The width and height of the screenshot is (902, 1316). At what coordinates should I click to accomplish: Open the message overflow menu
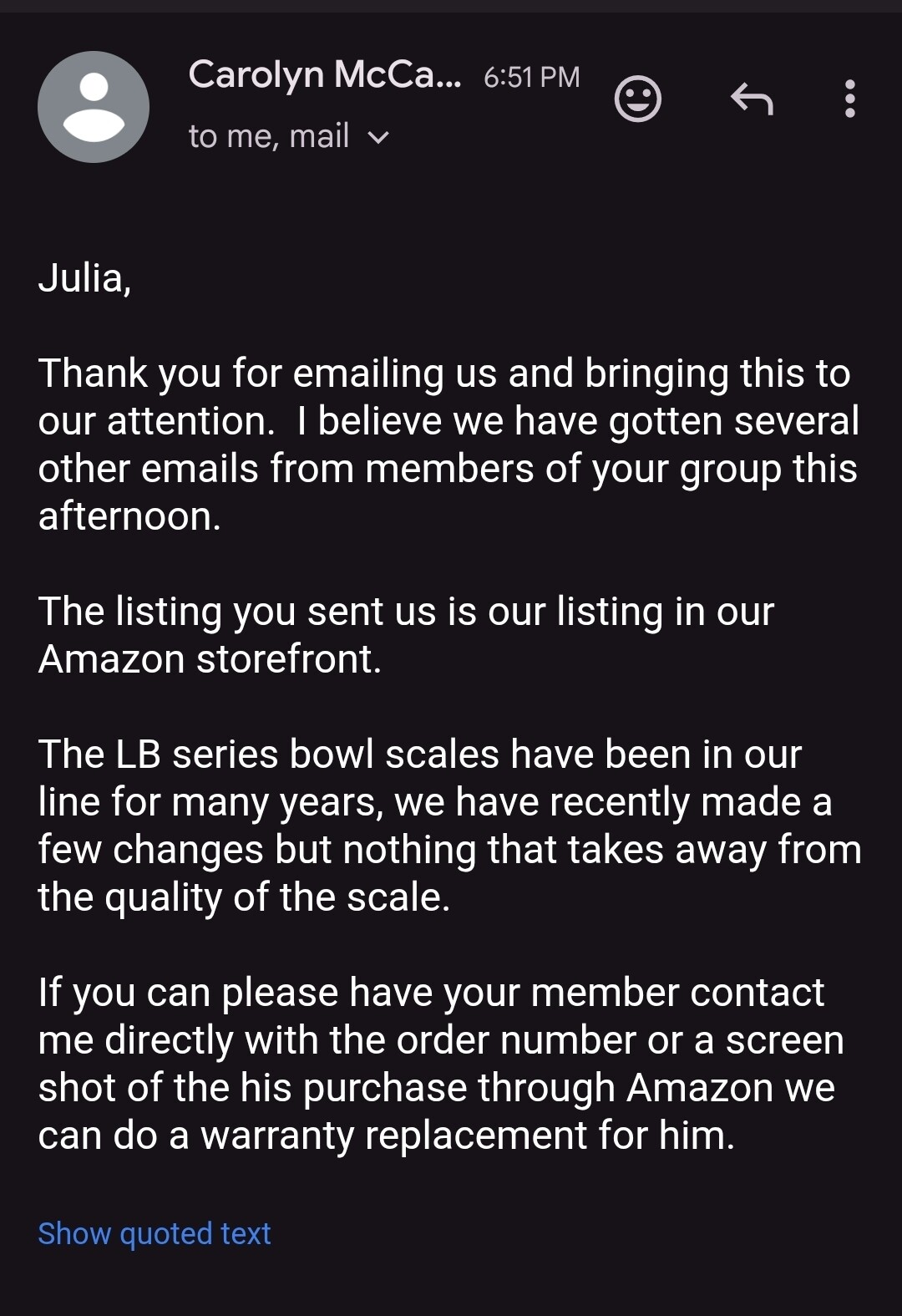(849, 99)
